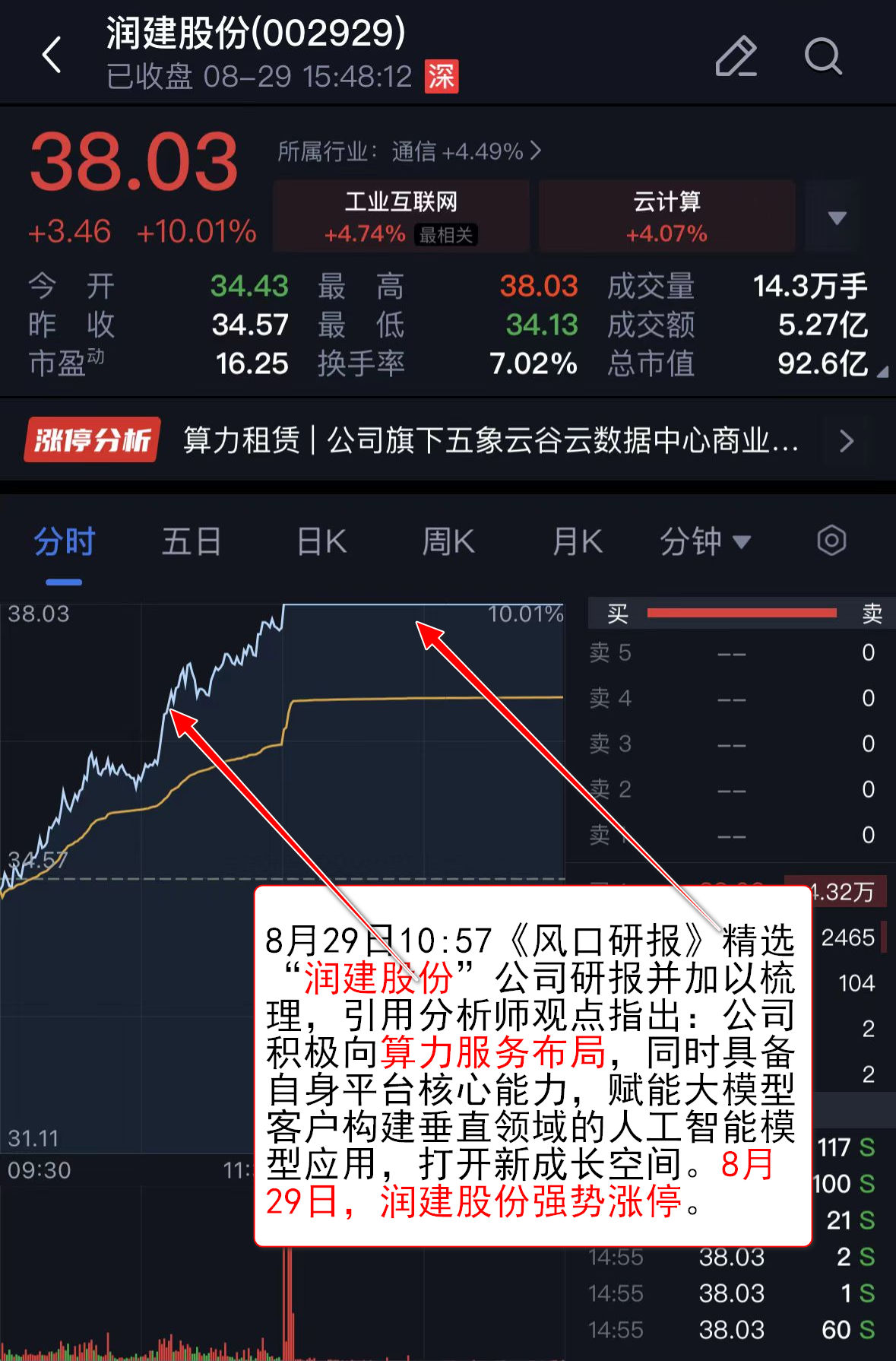The height and width of the screenshot is (1361, 896).
Task: Switch to the 分时 chart tab
Action: 64,541
